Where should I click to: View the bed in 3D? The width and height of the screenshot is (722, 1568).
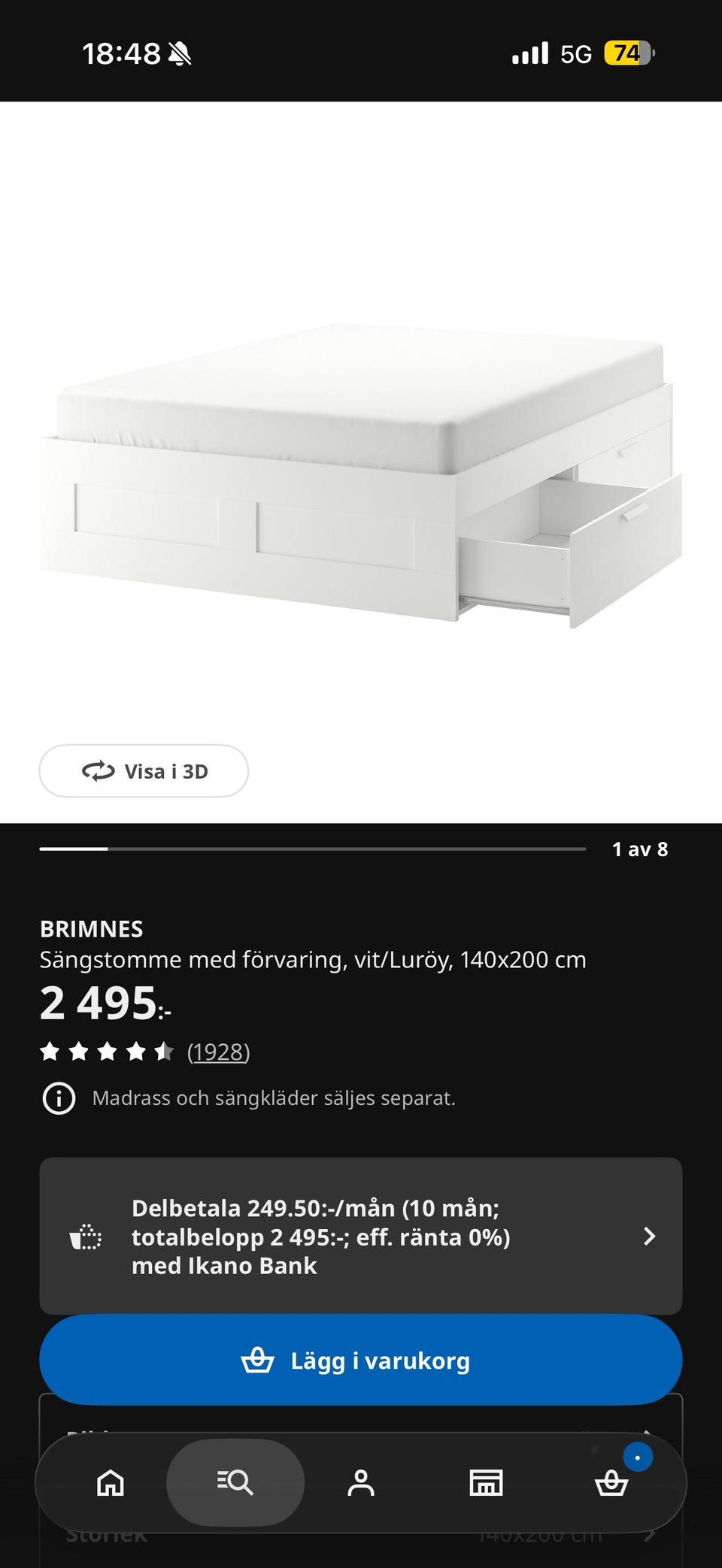pyautogui.click(x=144, y=770)
